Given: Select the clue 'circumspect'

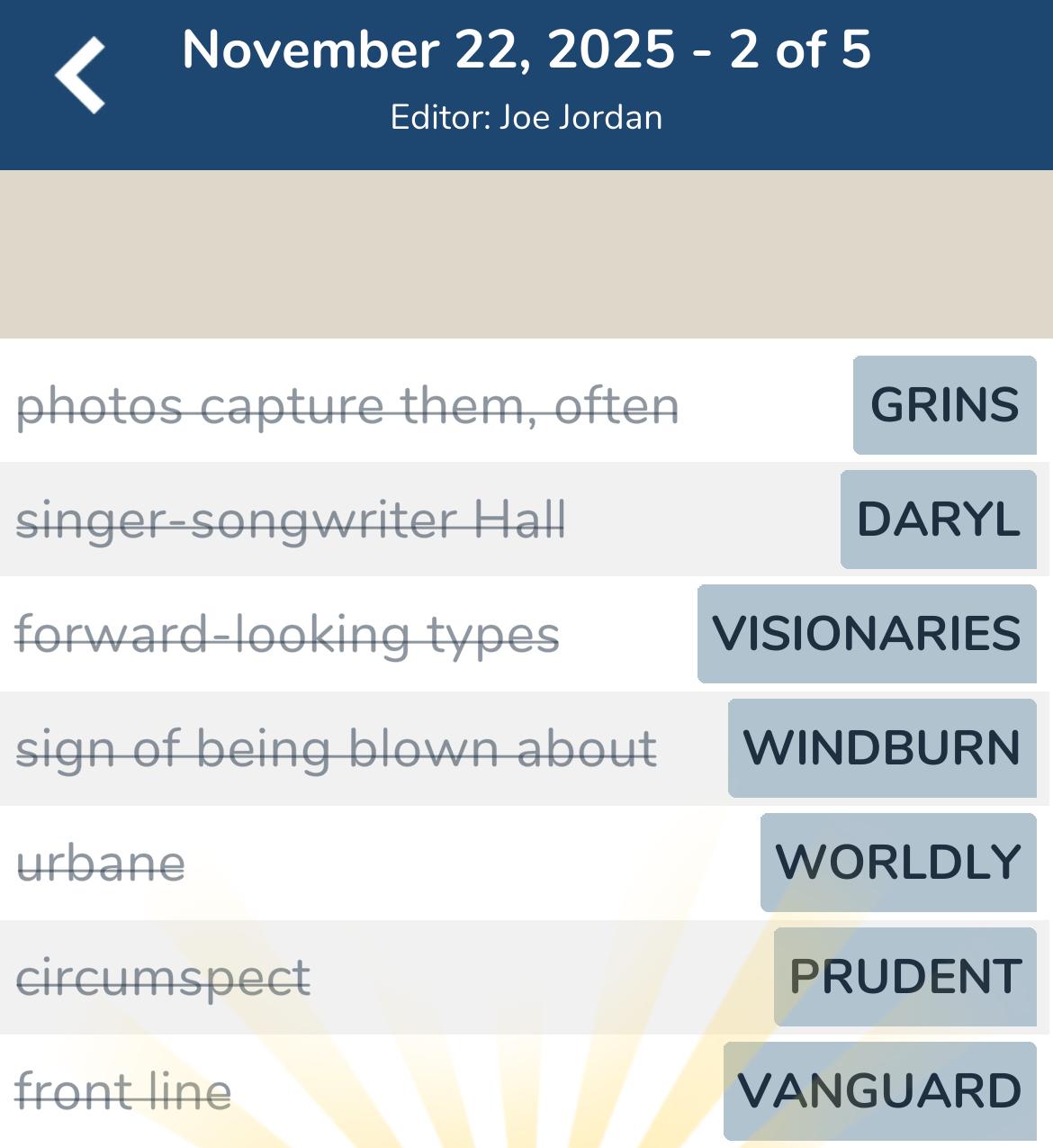Looking at the screenshot, I should (164, 975).
